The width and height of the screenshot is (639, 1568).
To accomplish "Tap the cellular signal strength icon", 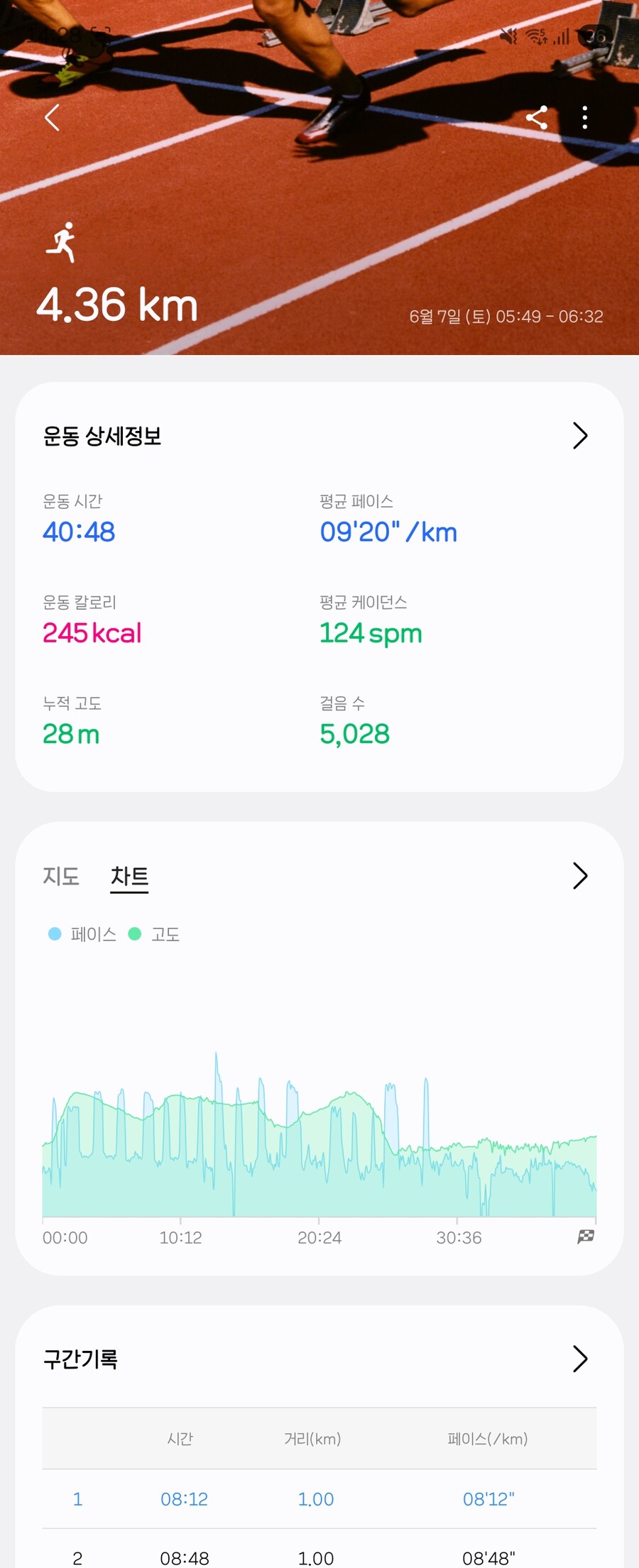I will pos(562,36).
